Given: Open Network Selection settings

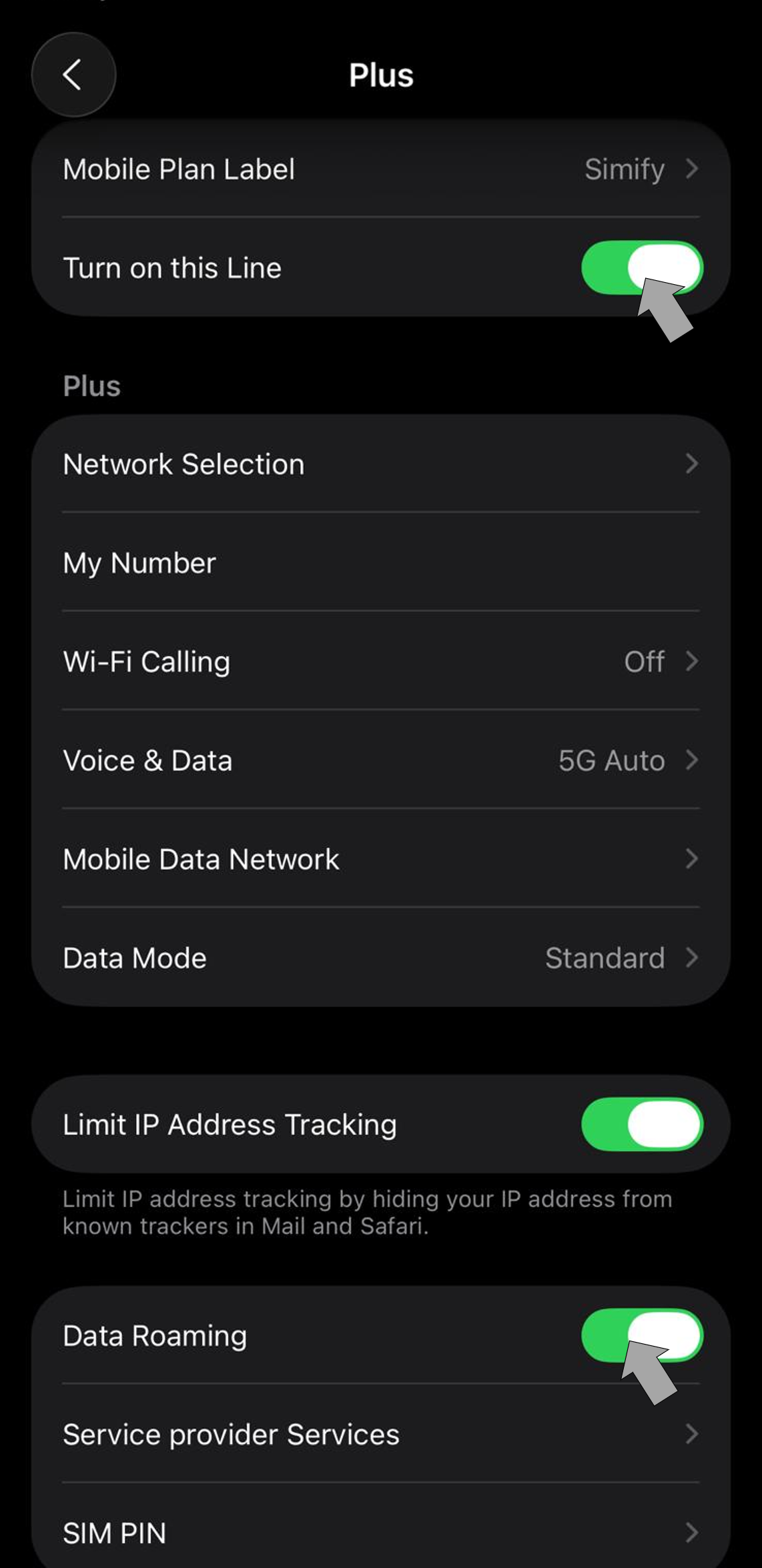Looking at the screenshot, I should (380, 464).
